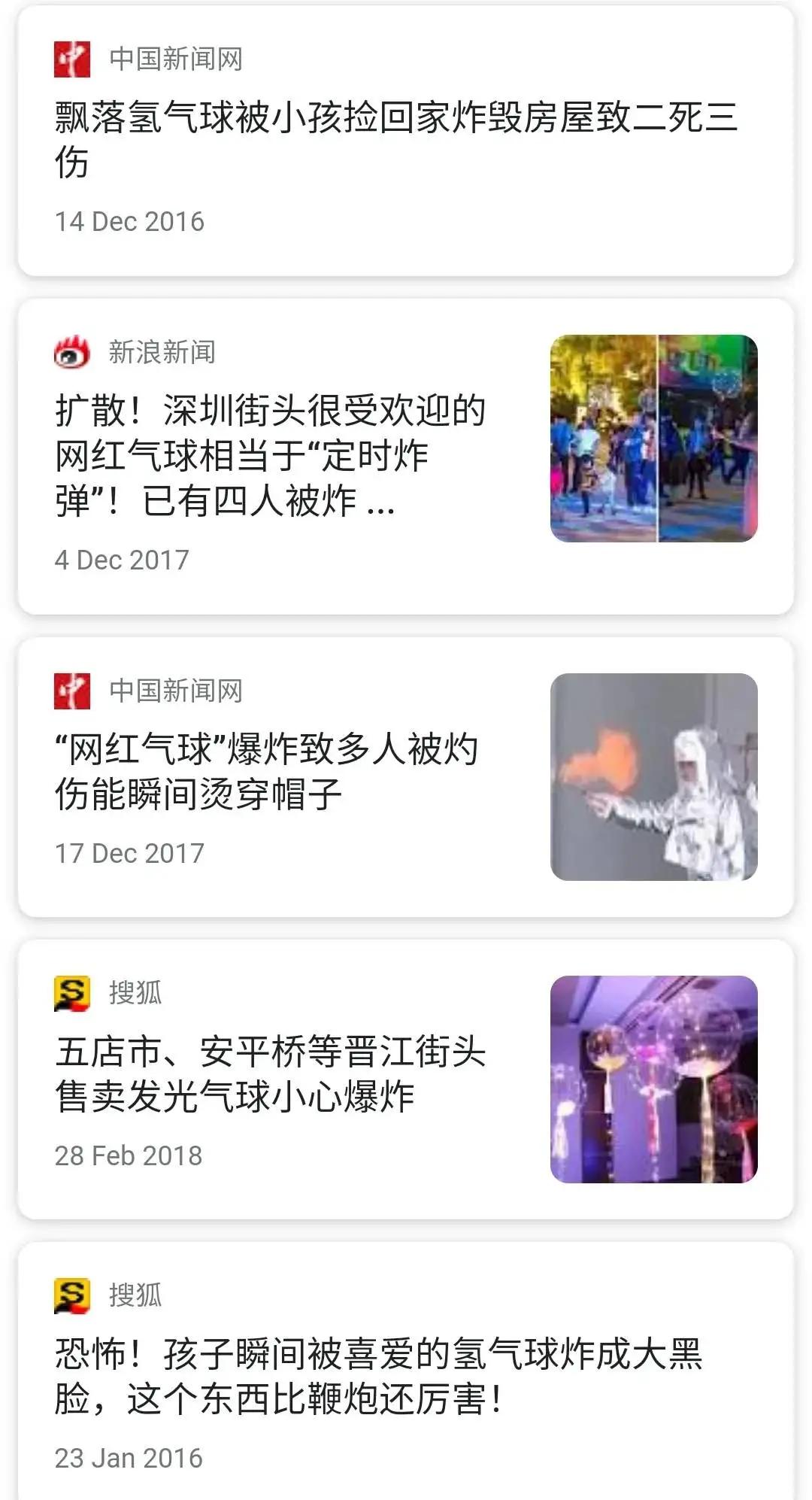This screenshot has width=812, height=1500.
Task: Click the date 4 Dec 2017
Action: (x=122, y=560)
